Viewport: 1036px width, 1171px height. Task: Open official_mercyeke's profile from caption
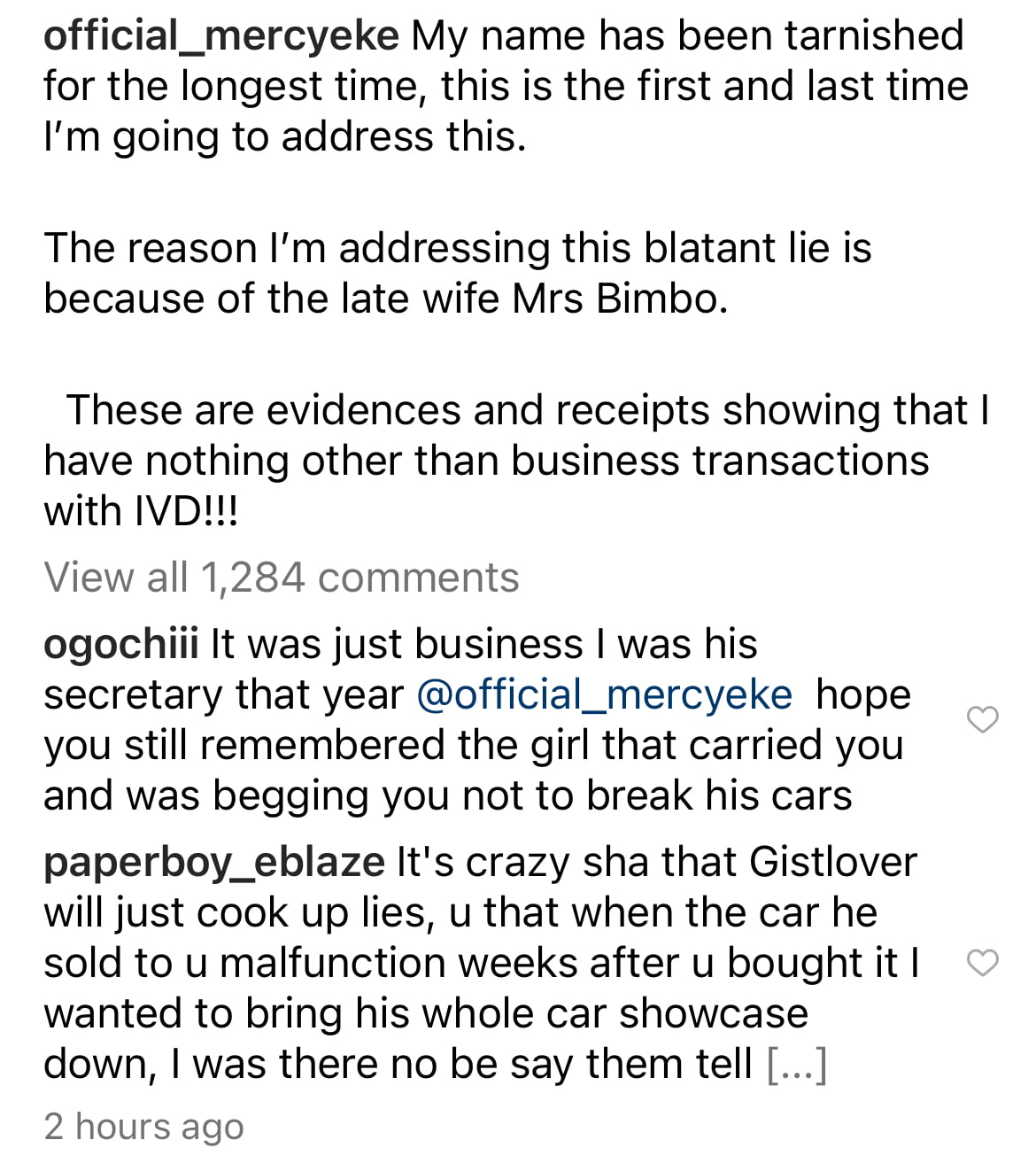[x=221, y=37]
